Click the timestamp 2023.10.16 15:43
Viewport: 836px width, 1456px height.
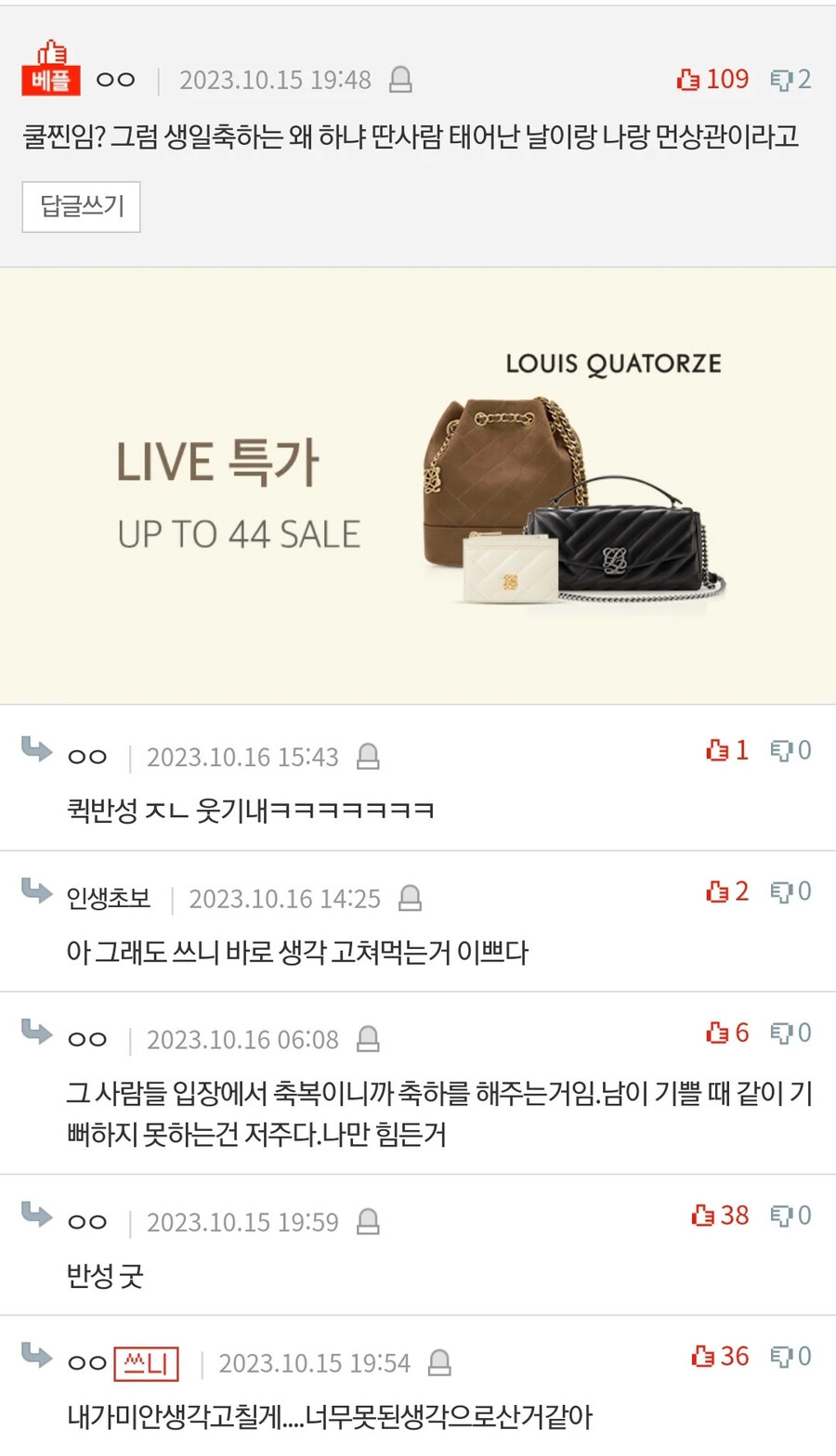pyautogui.click(x=243, y=757)
